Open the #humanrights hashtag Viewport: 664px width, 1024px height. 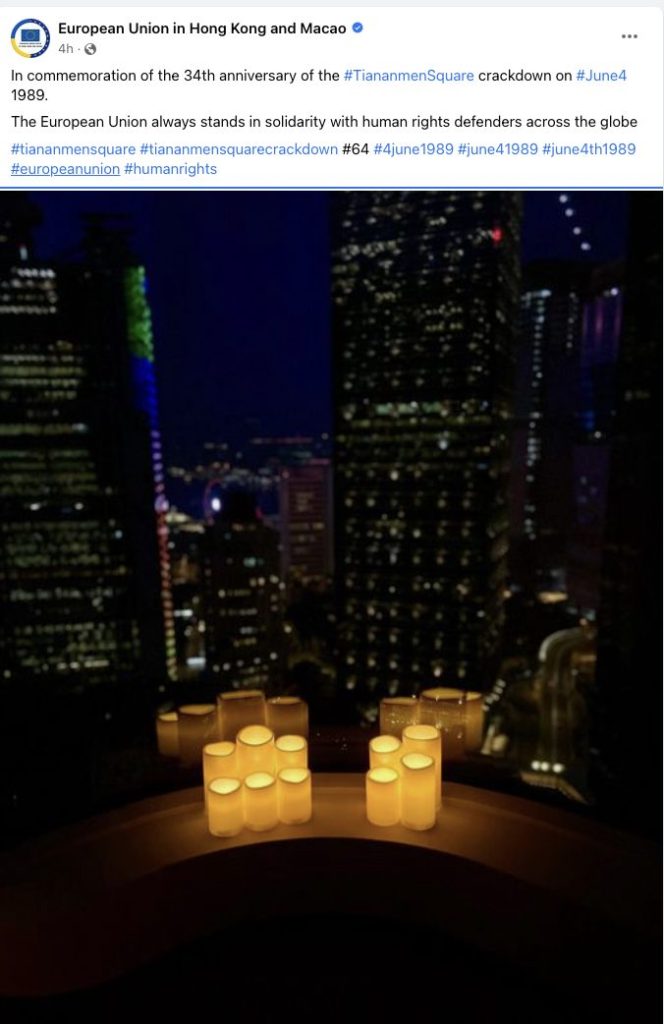[x=170, y=169]
